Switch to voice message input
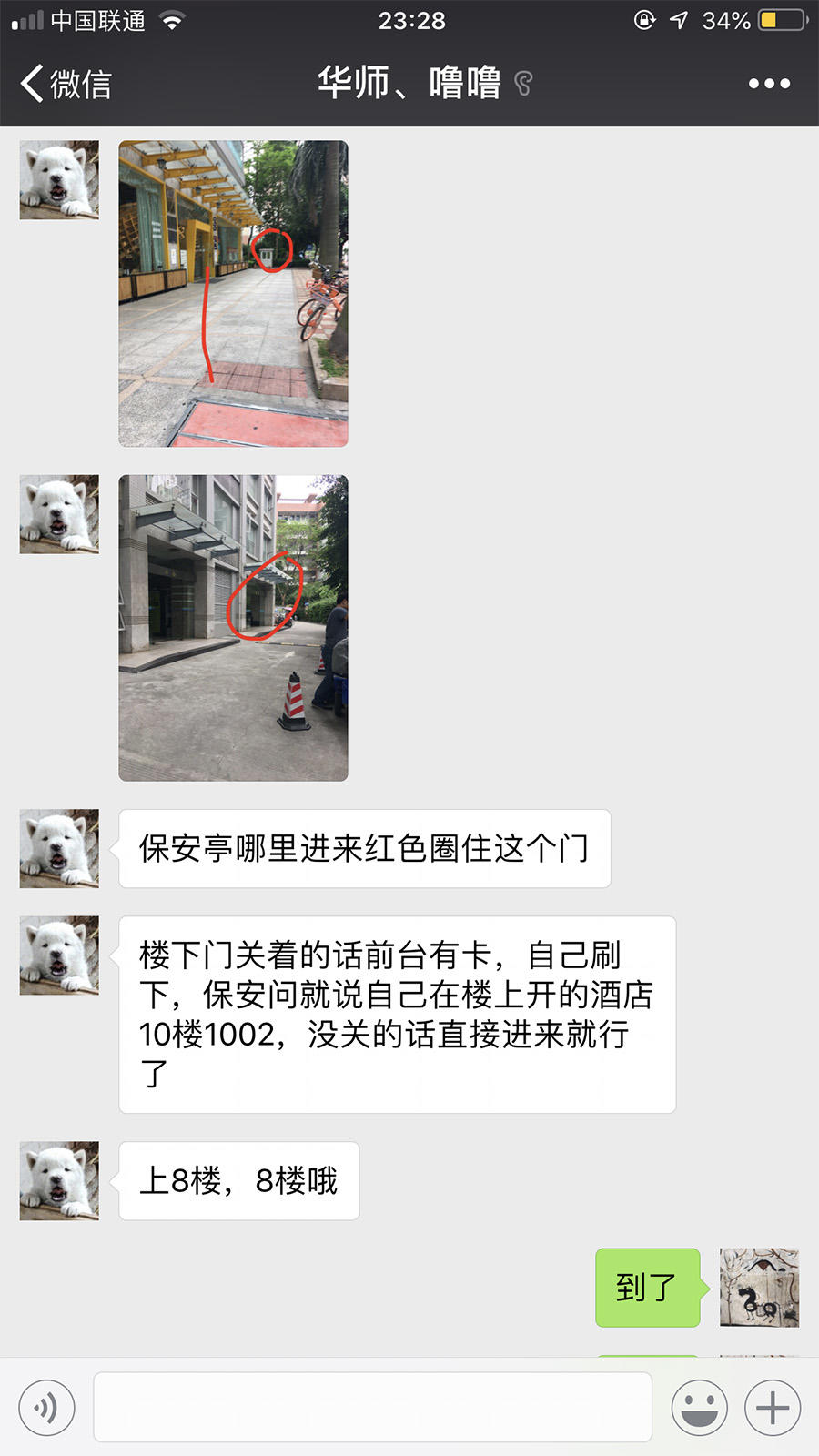 [47, 1407]
